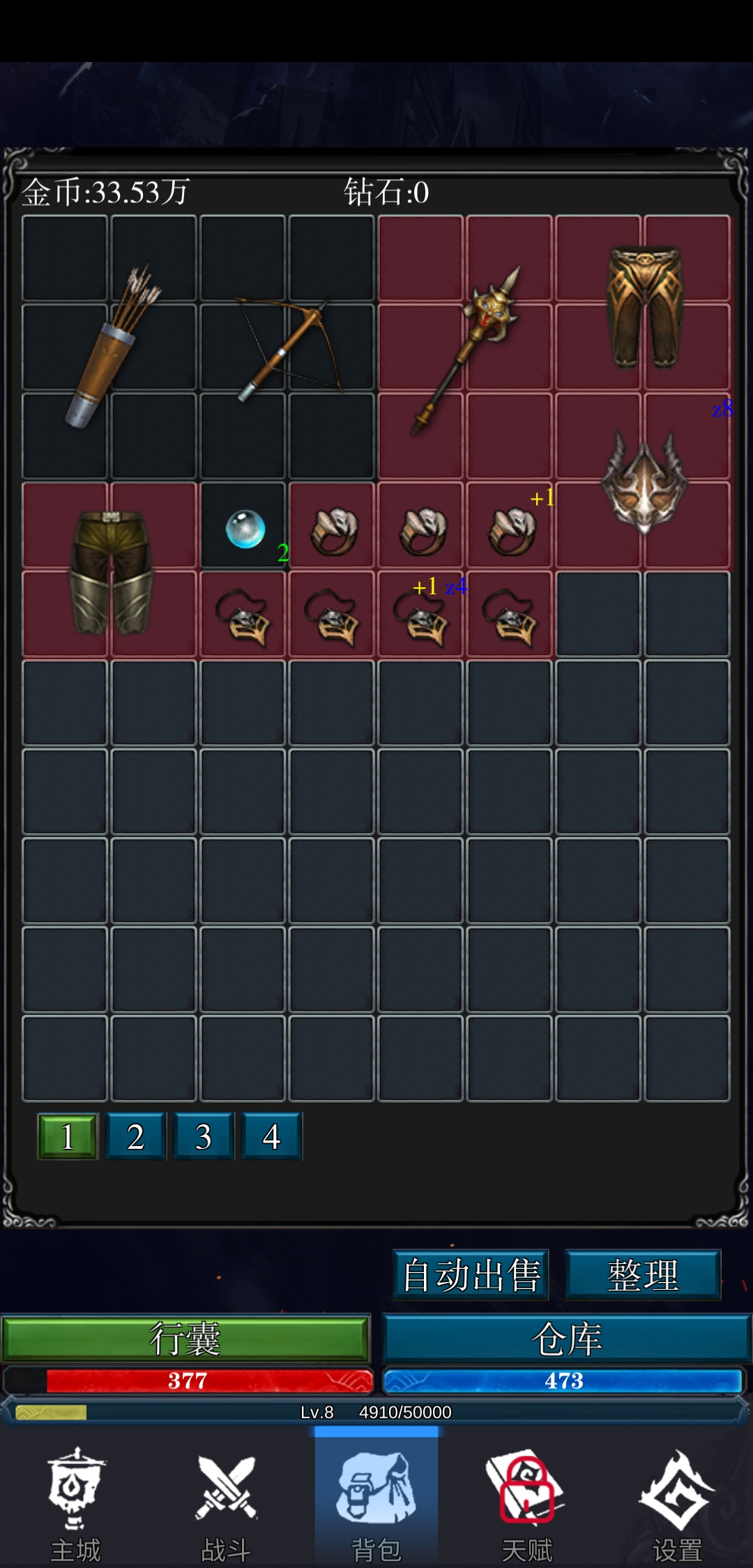This screenshot has width=753, height=1568.
Task: Select inventory page 1
Action: [68, 1136]
